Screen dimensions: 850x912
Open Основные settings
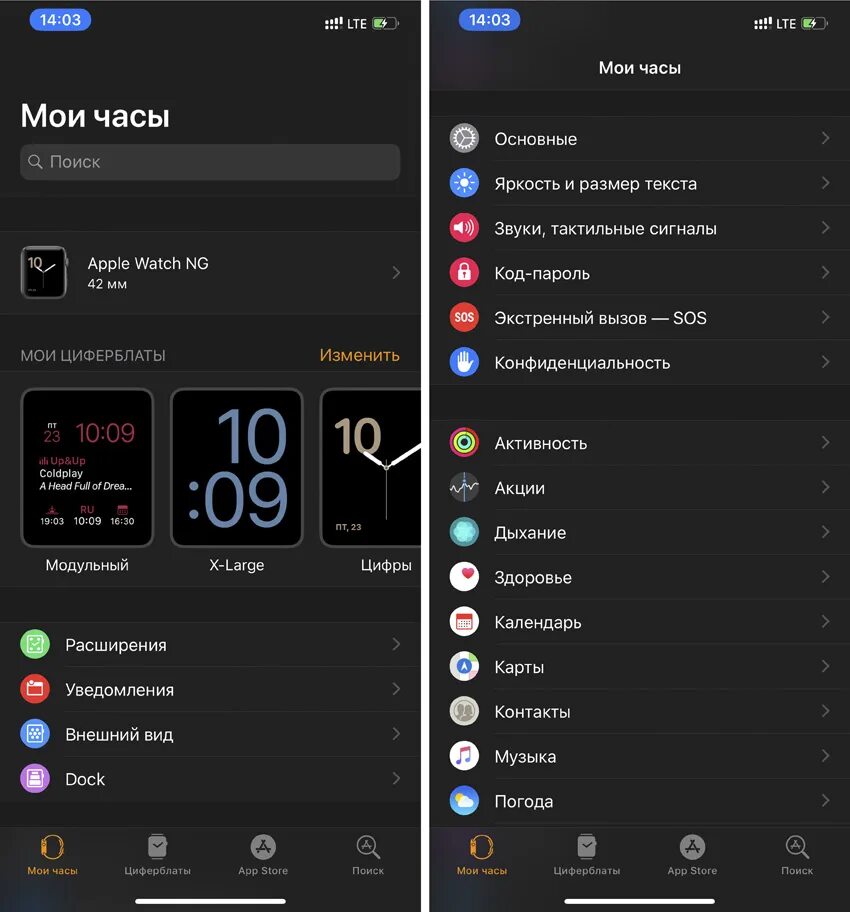click(638, 139)
